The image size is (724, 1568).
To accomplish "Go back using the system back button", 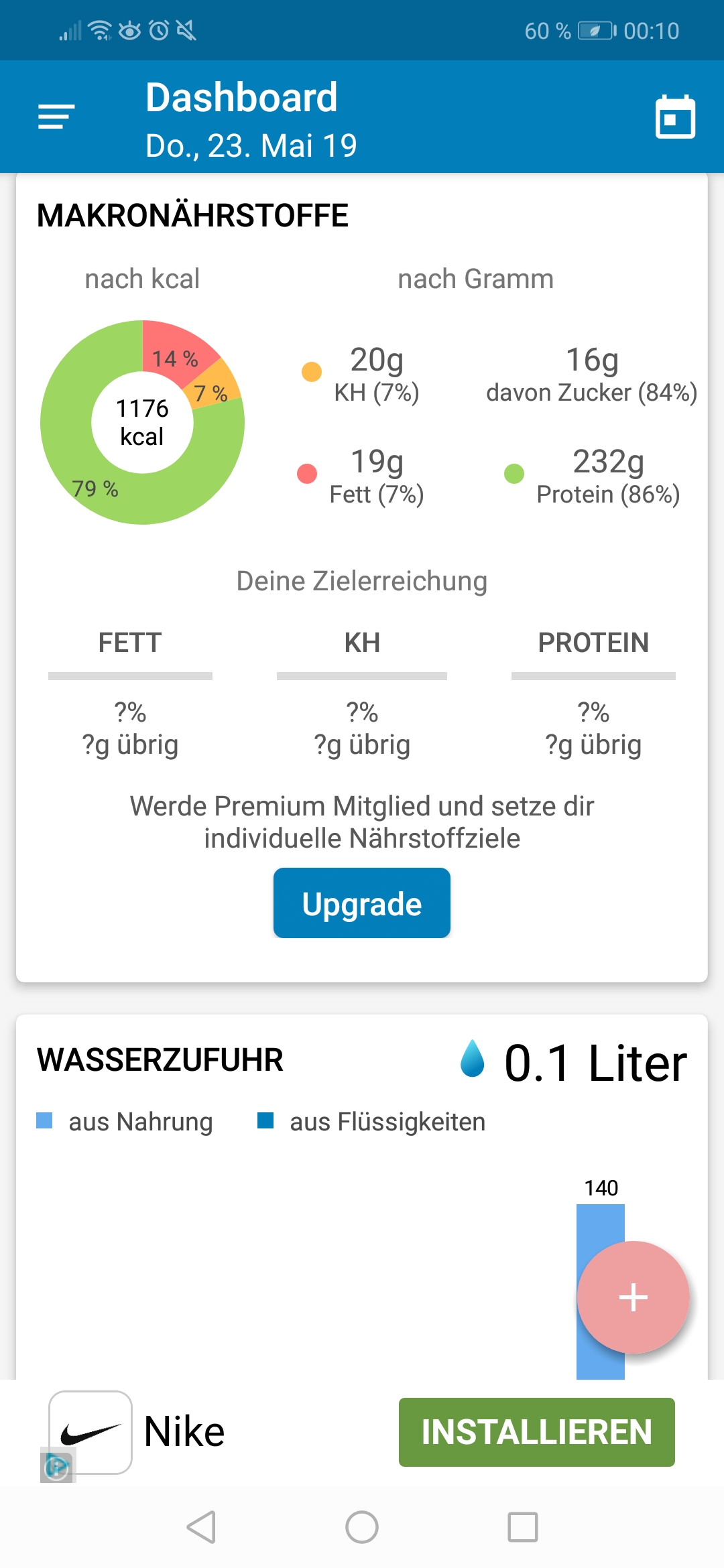I will (x=201, y=1527).
